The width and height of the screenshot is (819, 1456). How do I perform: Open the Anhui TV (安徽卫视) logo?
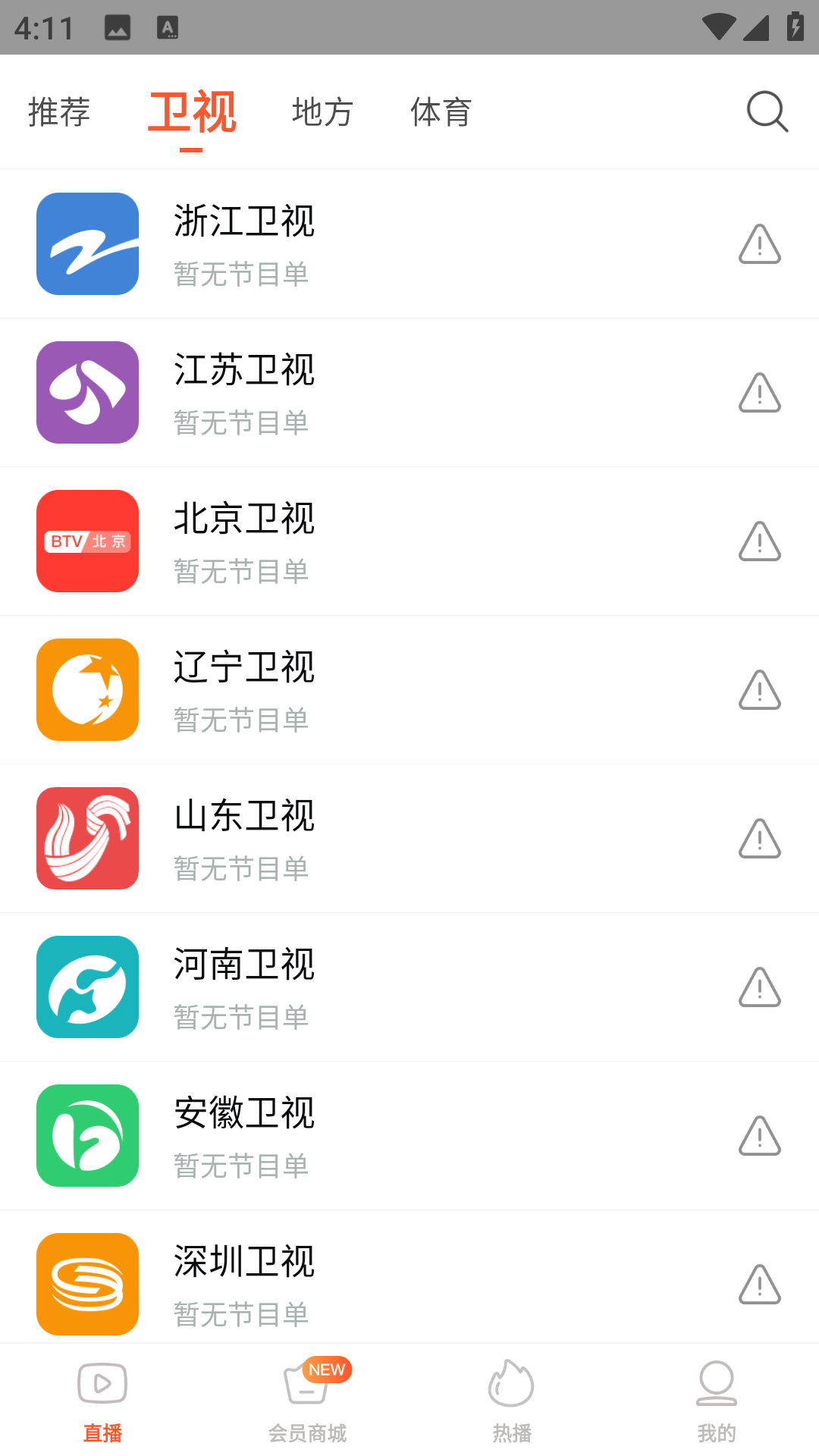pos(87,1135)
